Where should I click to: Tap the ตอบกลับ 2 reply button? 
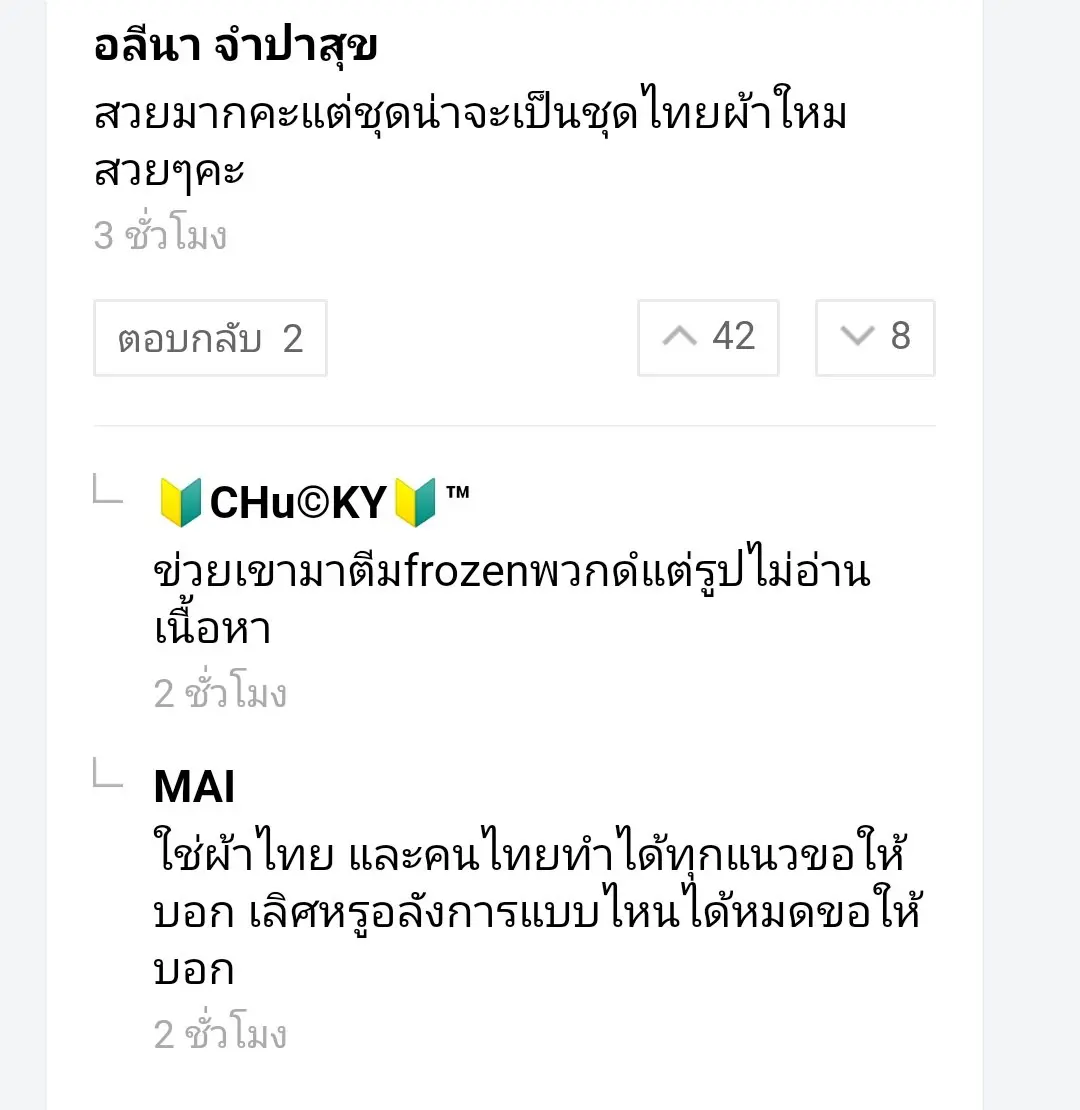coord(210,338)
